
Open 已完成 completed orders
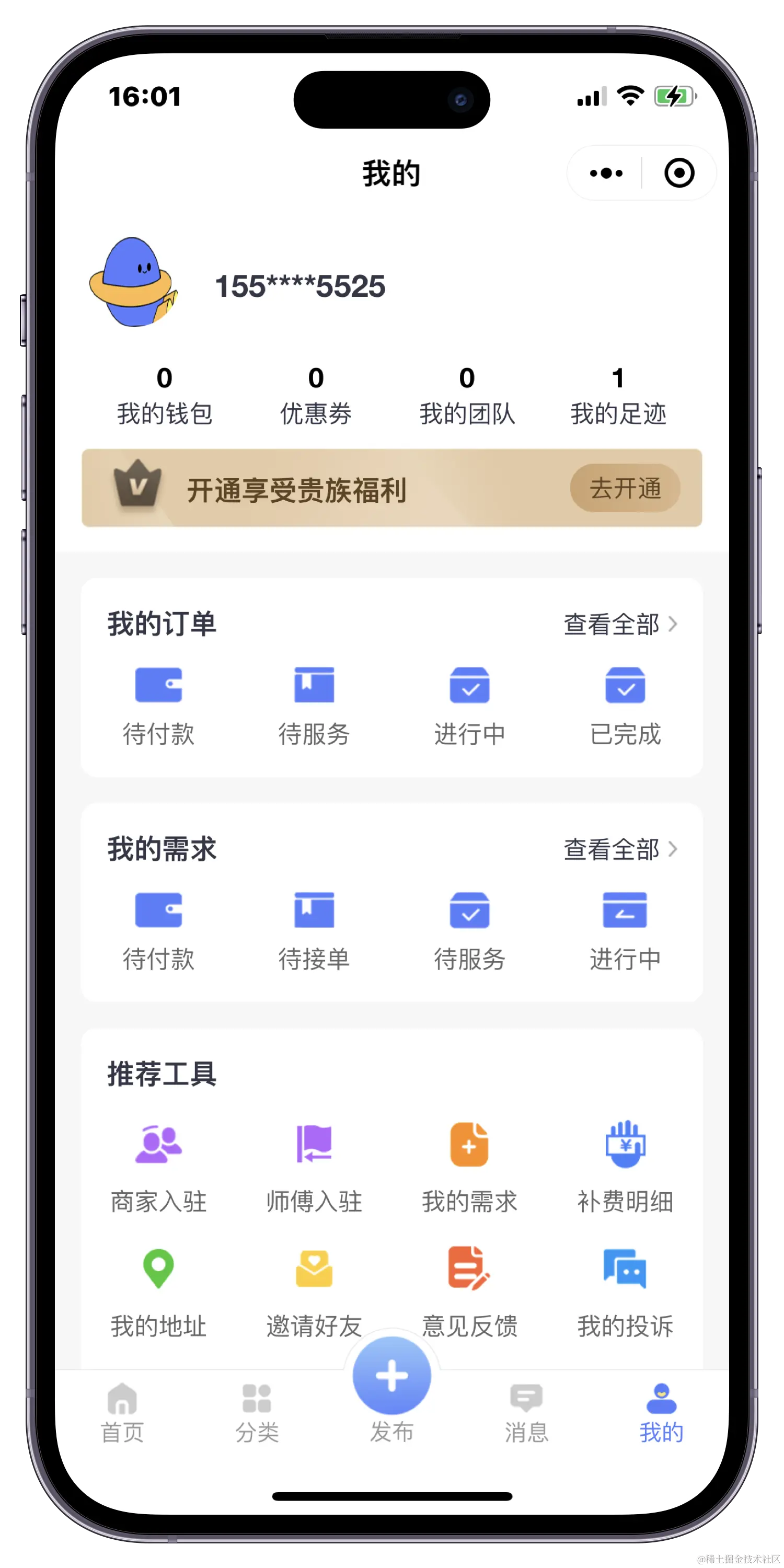[625, 705]
